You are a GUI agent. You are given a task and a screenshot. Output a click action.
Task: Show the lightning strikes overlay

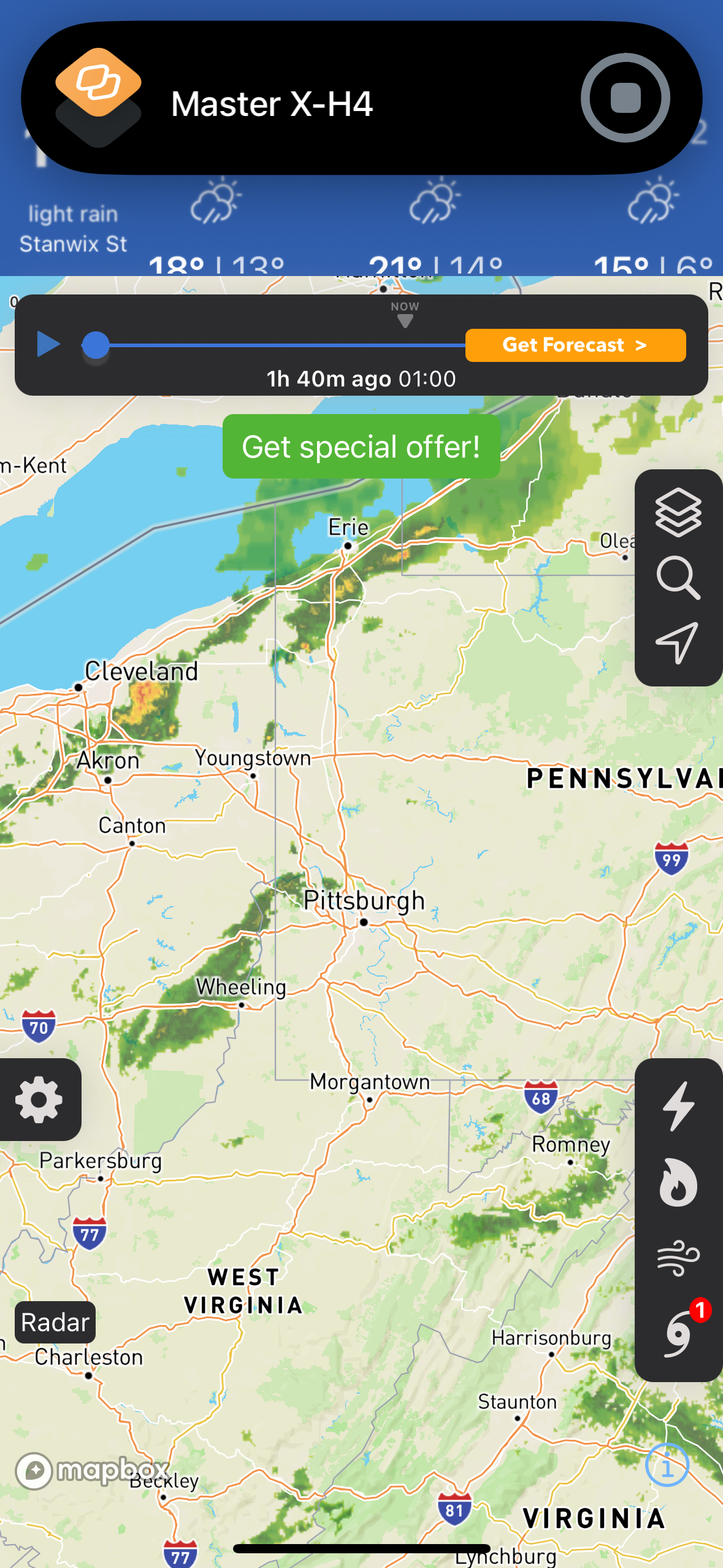(x=677, y=1105)
